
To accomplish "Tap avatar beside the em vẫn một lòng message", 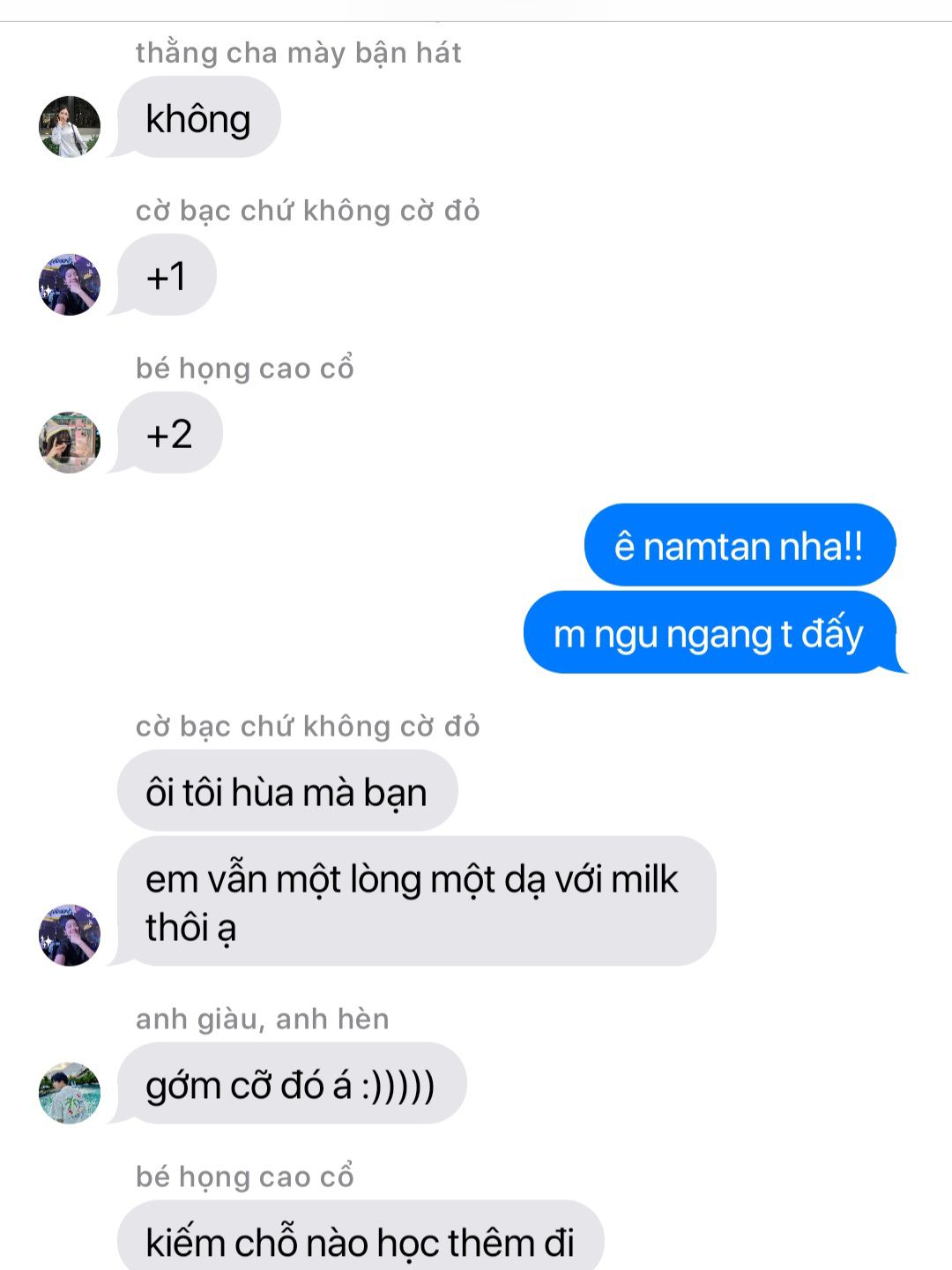I will (70, 935).
